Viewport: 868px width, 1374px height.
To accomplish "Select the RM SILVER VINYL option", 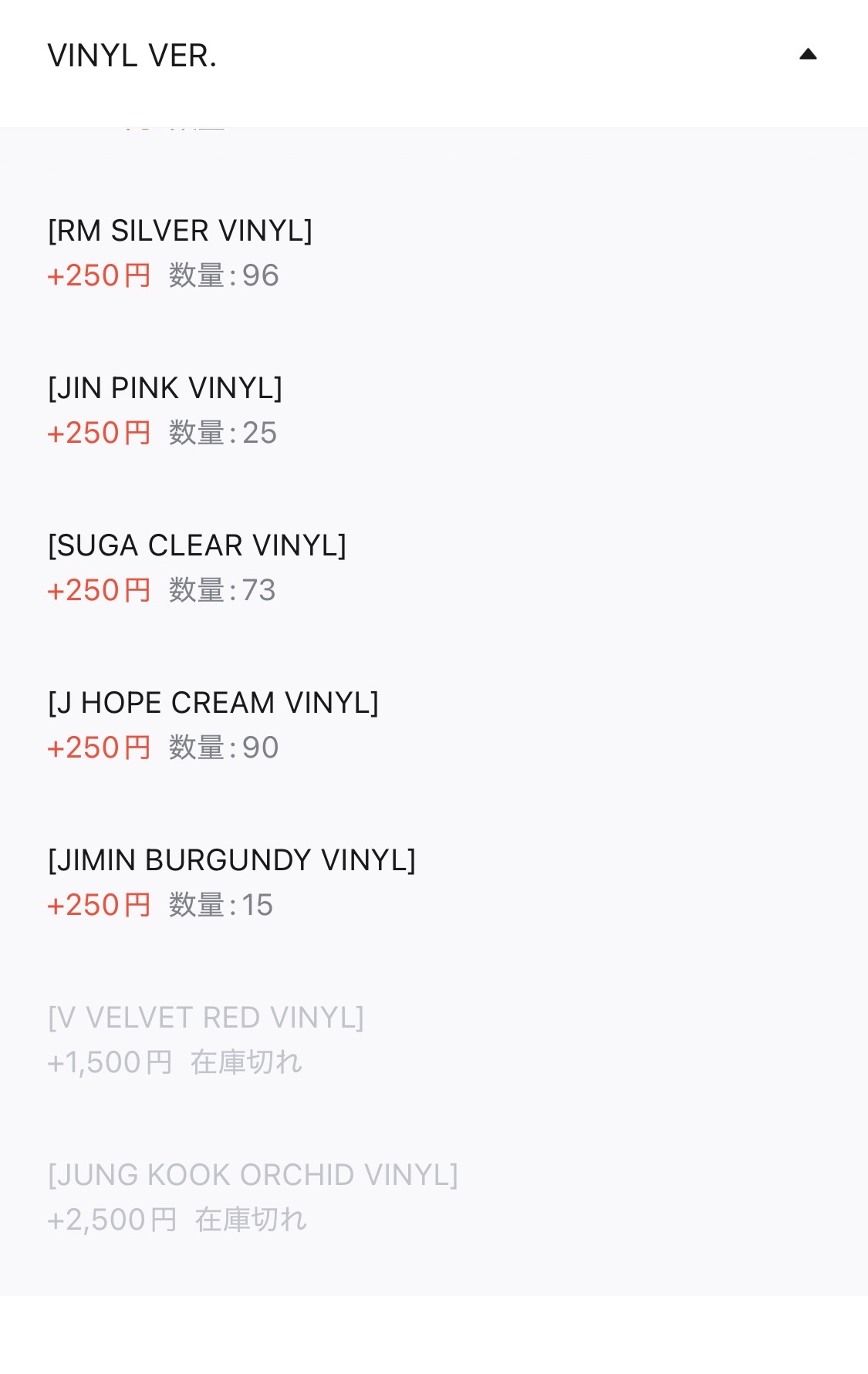I will [180, 252].
